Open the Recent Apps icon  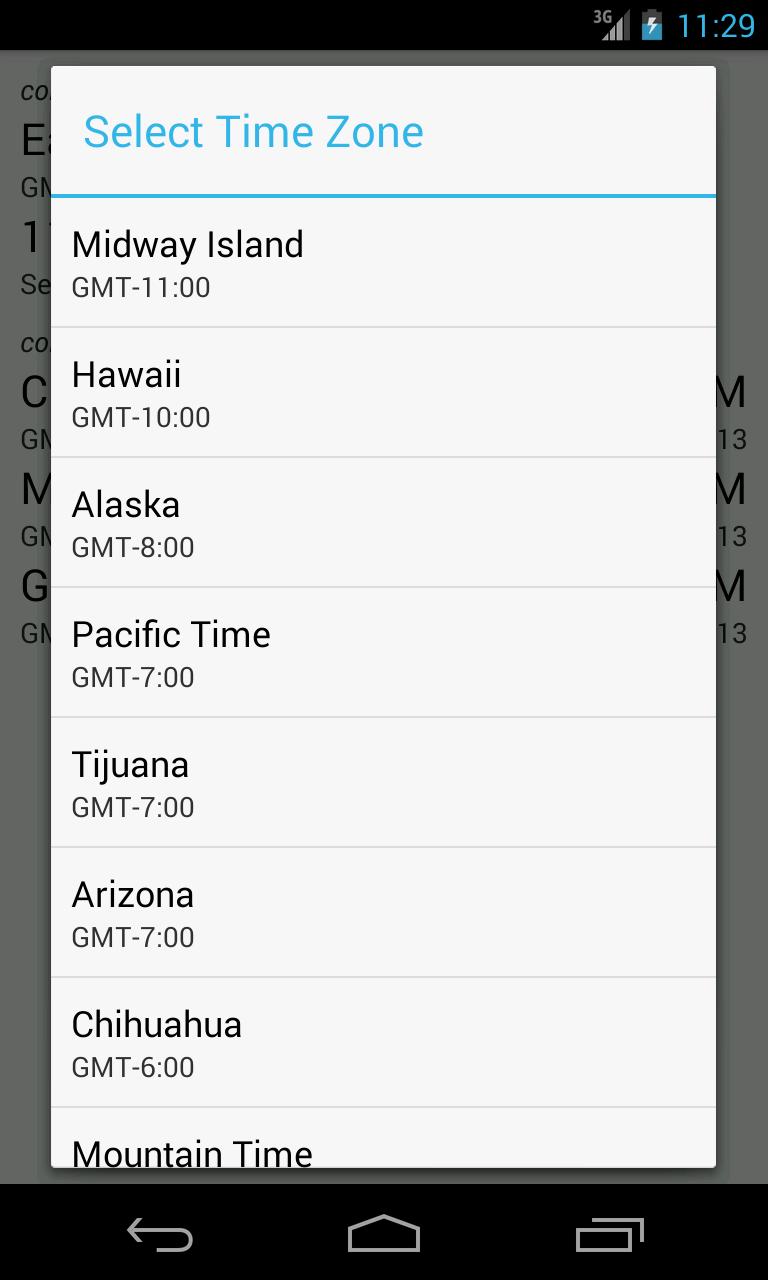[x=610, y=1235]
